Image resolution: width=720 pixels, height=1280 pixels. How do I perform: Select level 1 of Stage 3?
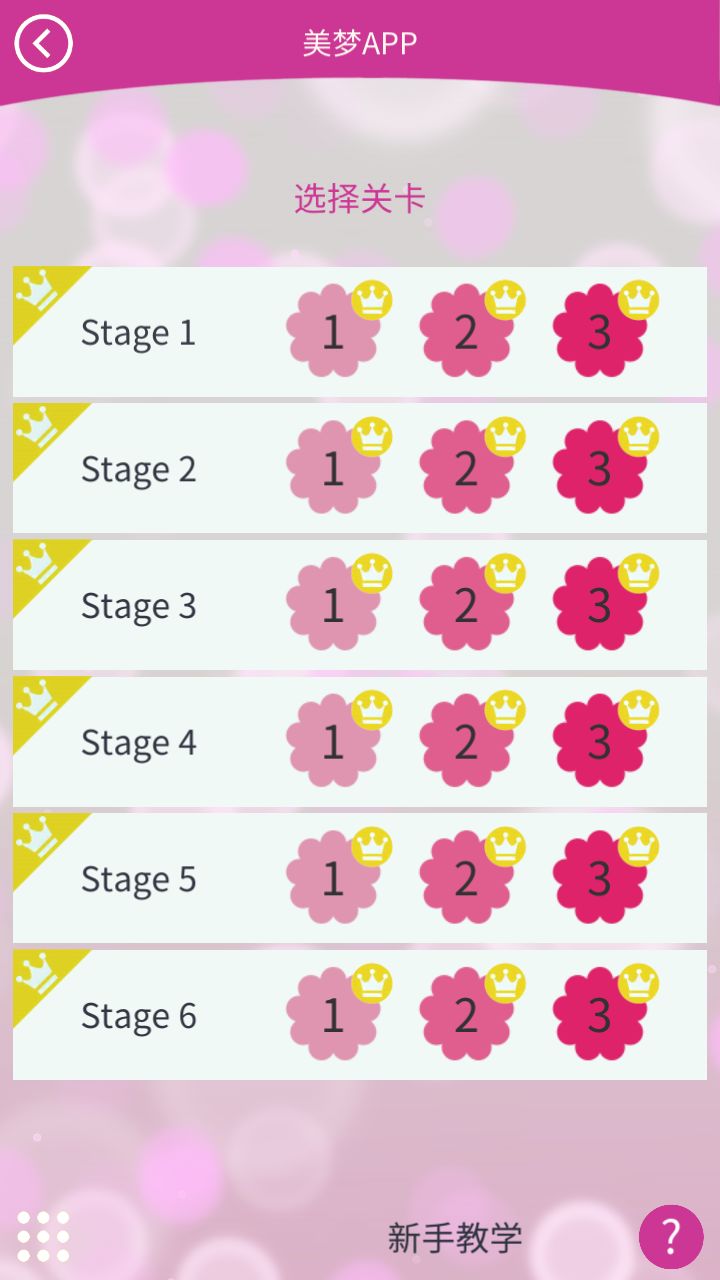pos(333,605)
